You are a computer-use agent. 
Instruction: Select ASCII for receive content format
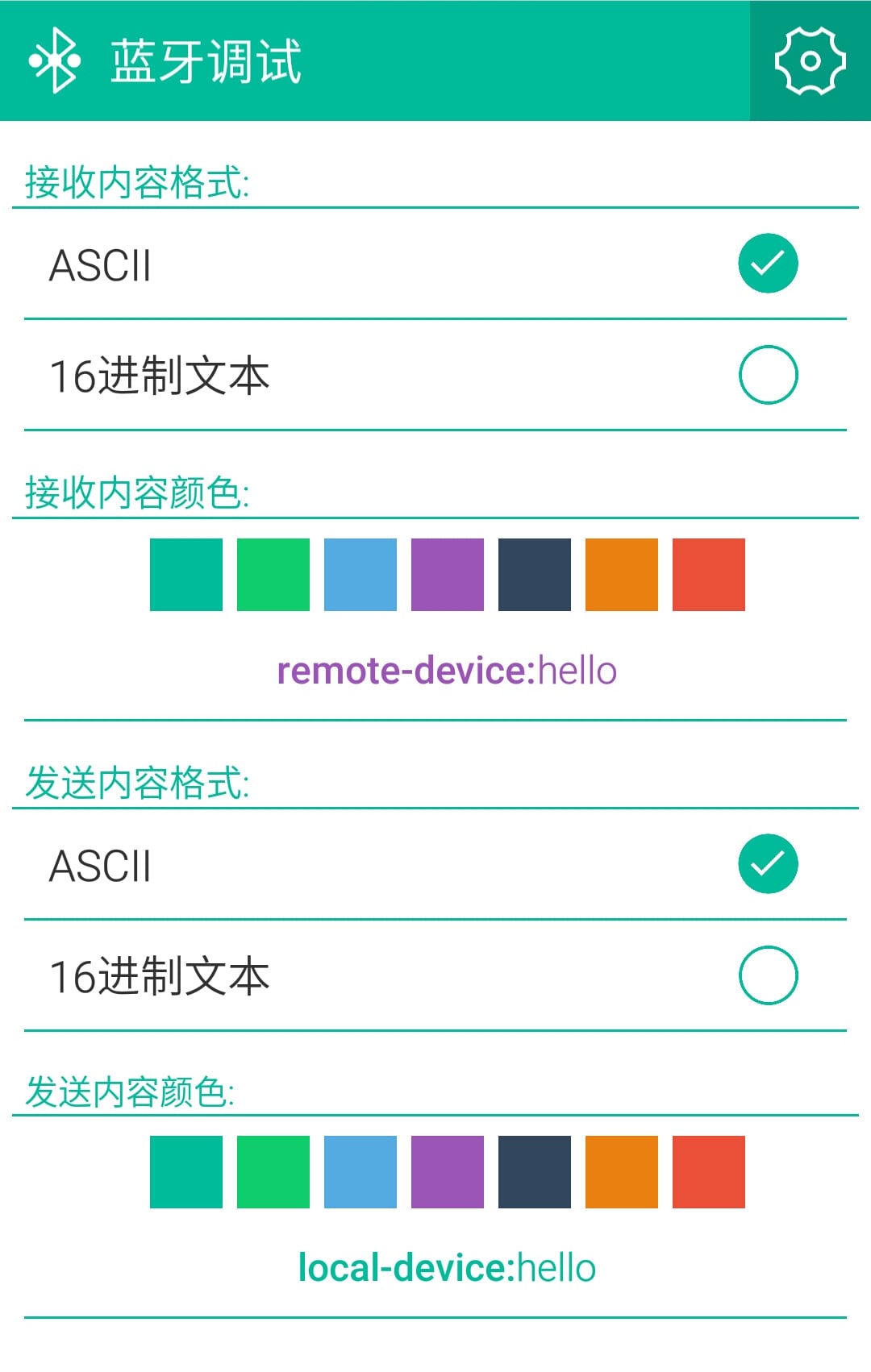point(768,264)
